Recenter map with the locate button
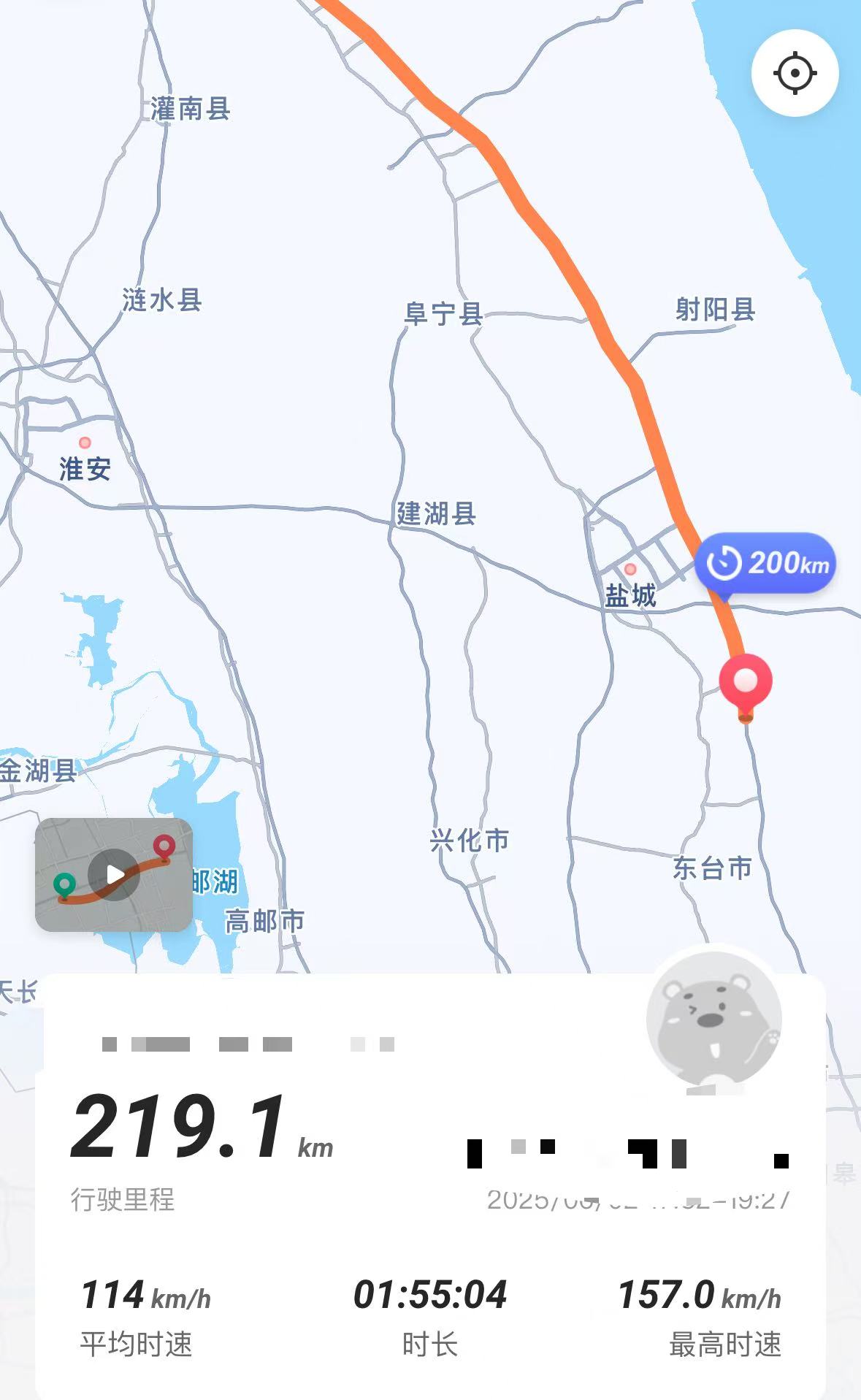The height and width of the screenshot is (1400, 861). [x=795, y=73]
